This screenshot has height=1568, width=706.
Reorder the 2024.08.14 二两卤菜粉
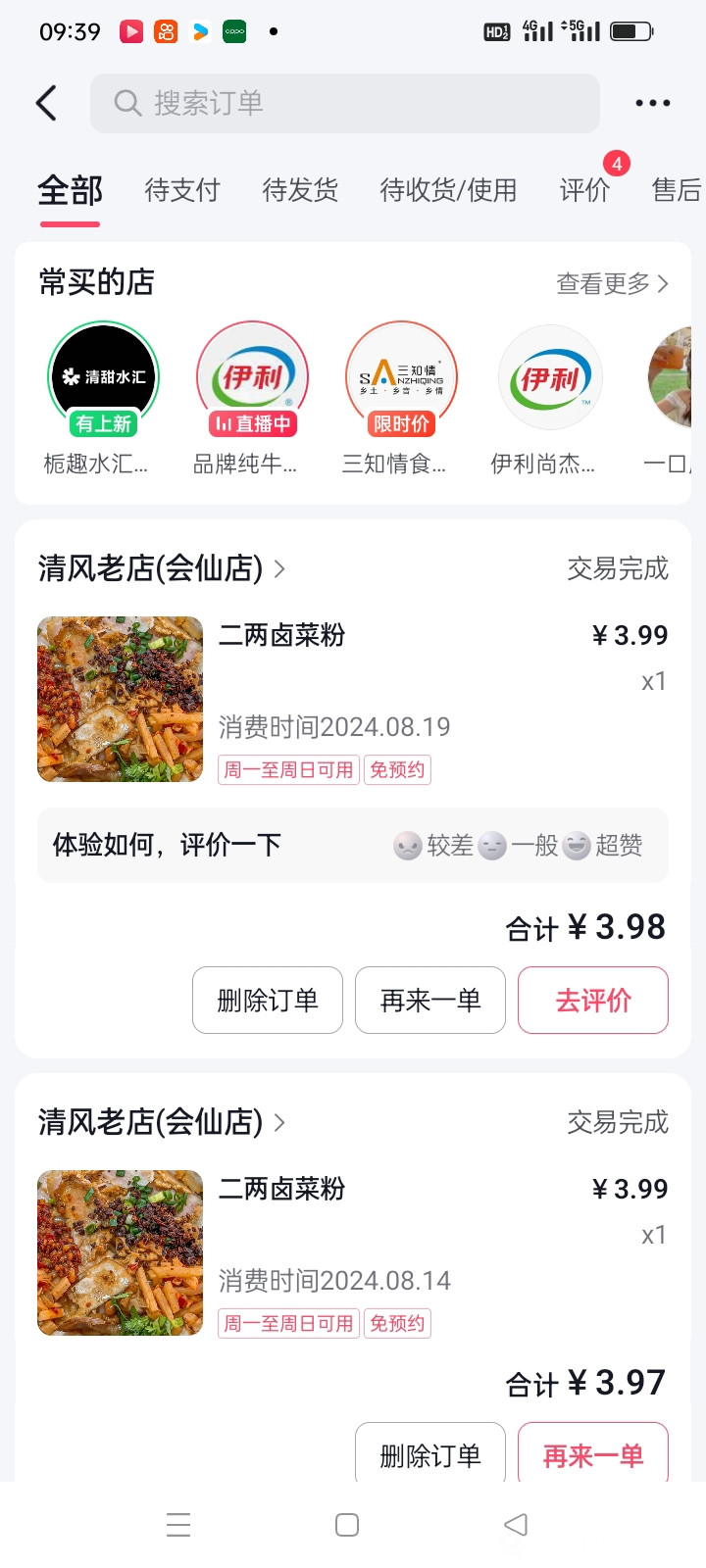(593, 1454)
